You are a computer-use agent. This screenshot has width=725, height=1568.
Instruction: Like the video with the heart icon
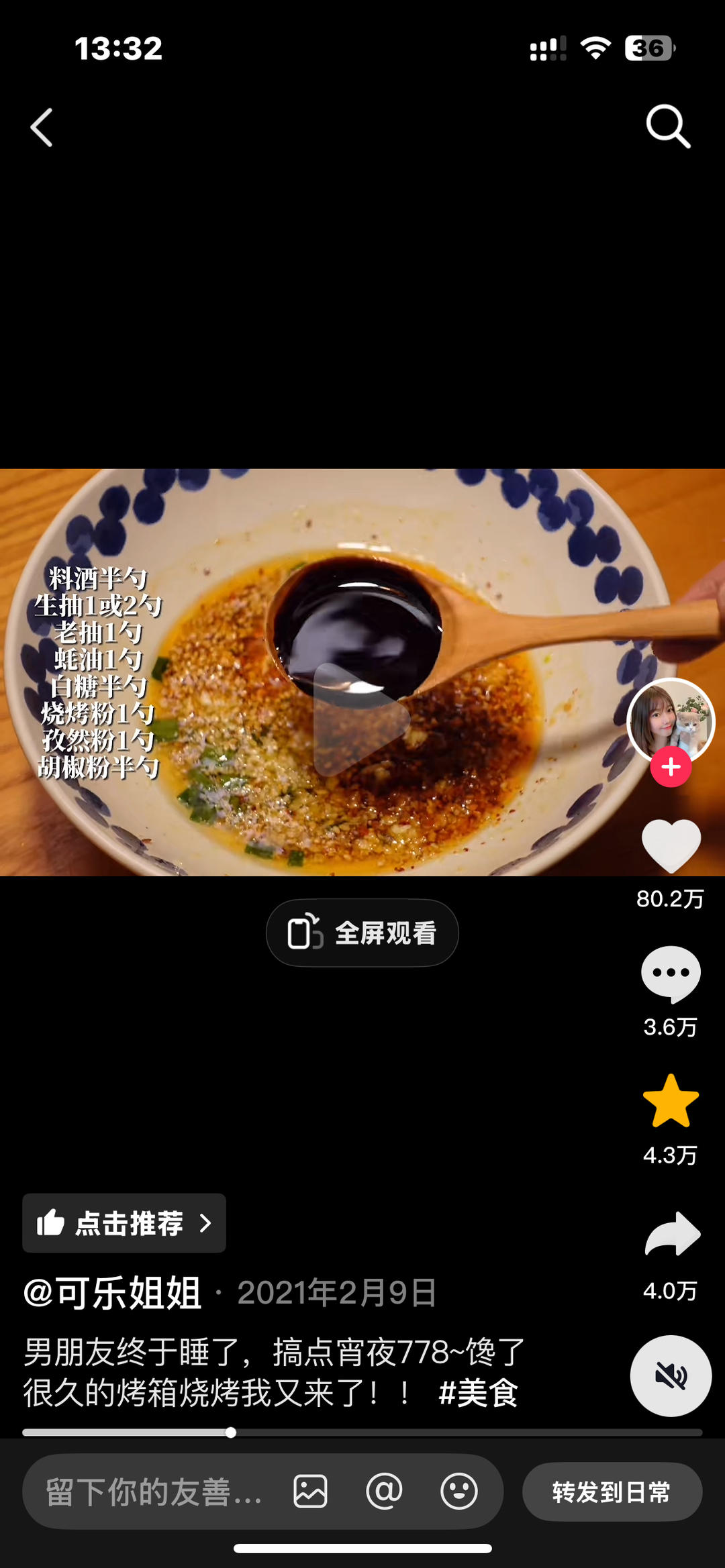(x=671, y=846)
